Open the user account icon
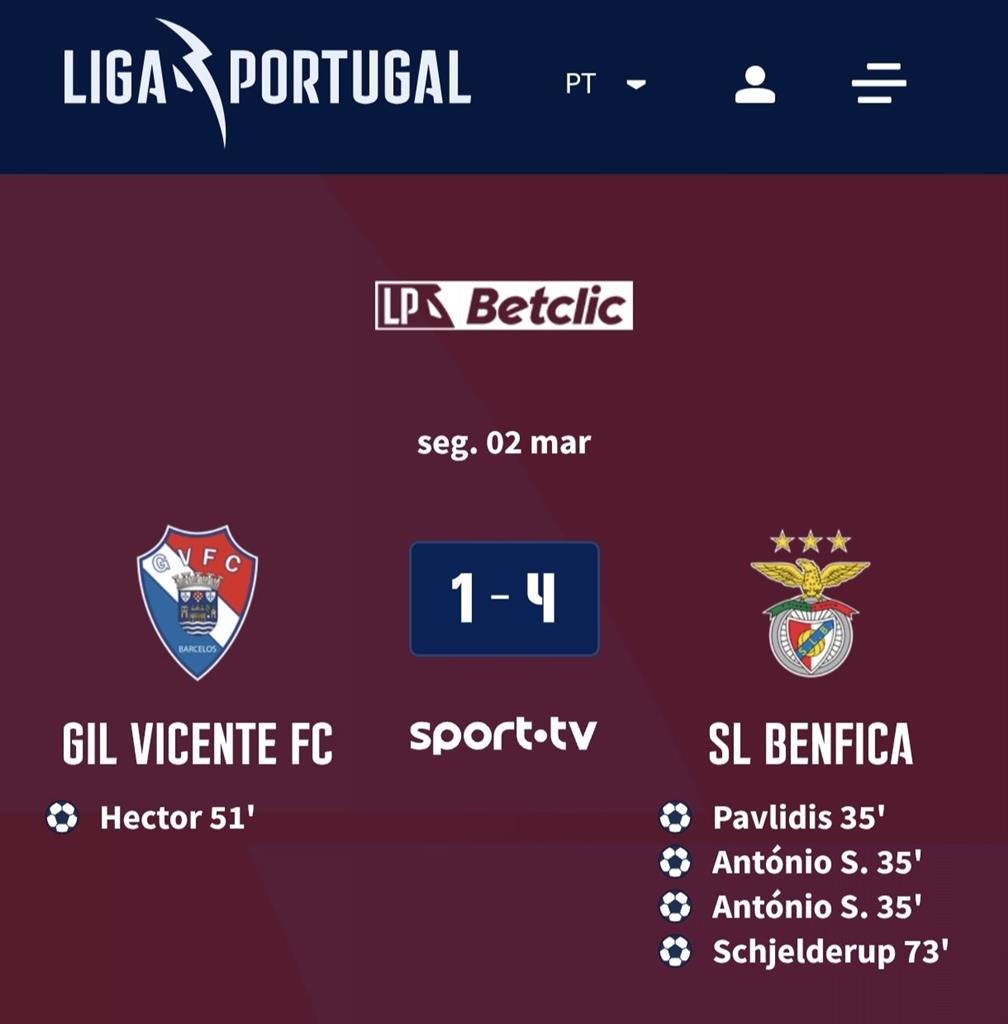The width and height of the screenshot is (1008, 1024). click(755, 84)
